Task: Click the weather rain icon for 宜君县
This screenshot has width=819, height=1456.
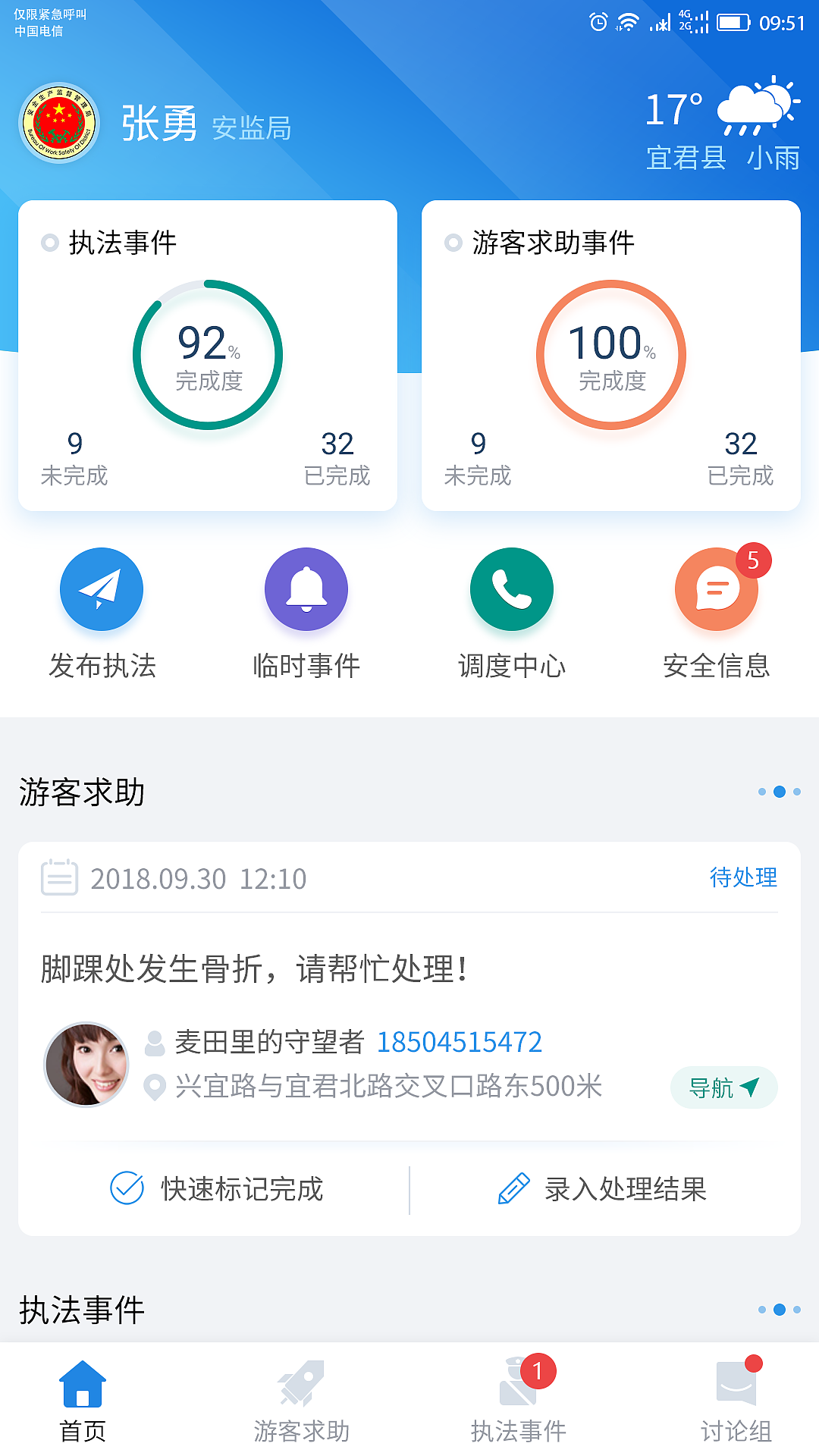Action: [x=756, y=108]
